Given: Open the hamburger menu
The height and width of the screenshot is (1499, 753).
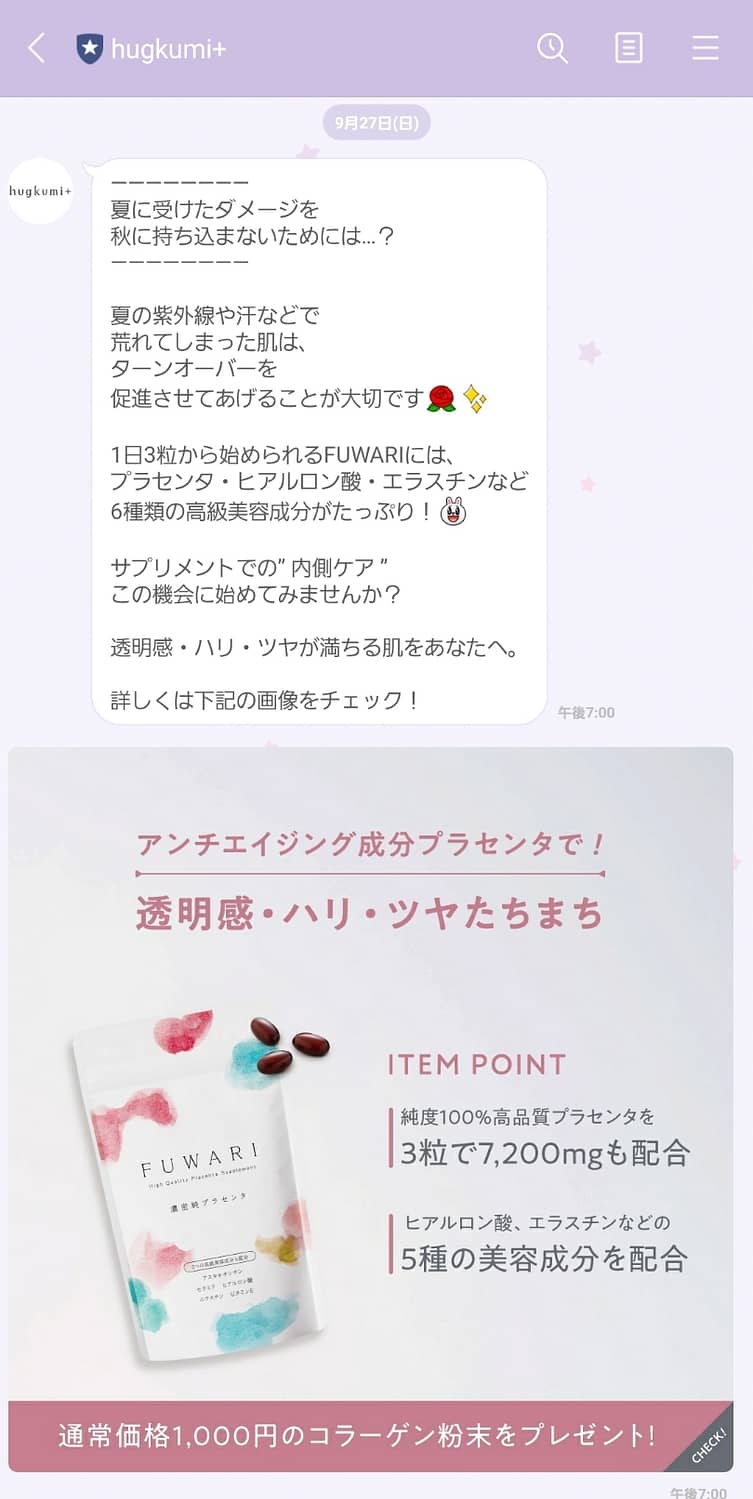Looking at the screenshot, I should click(x=705, y=48).
